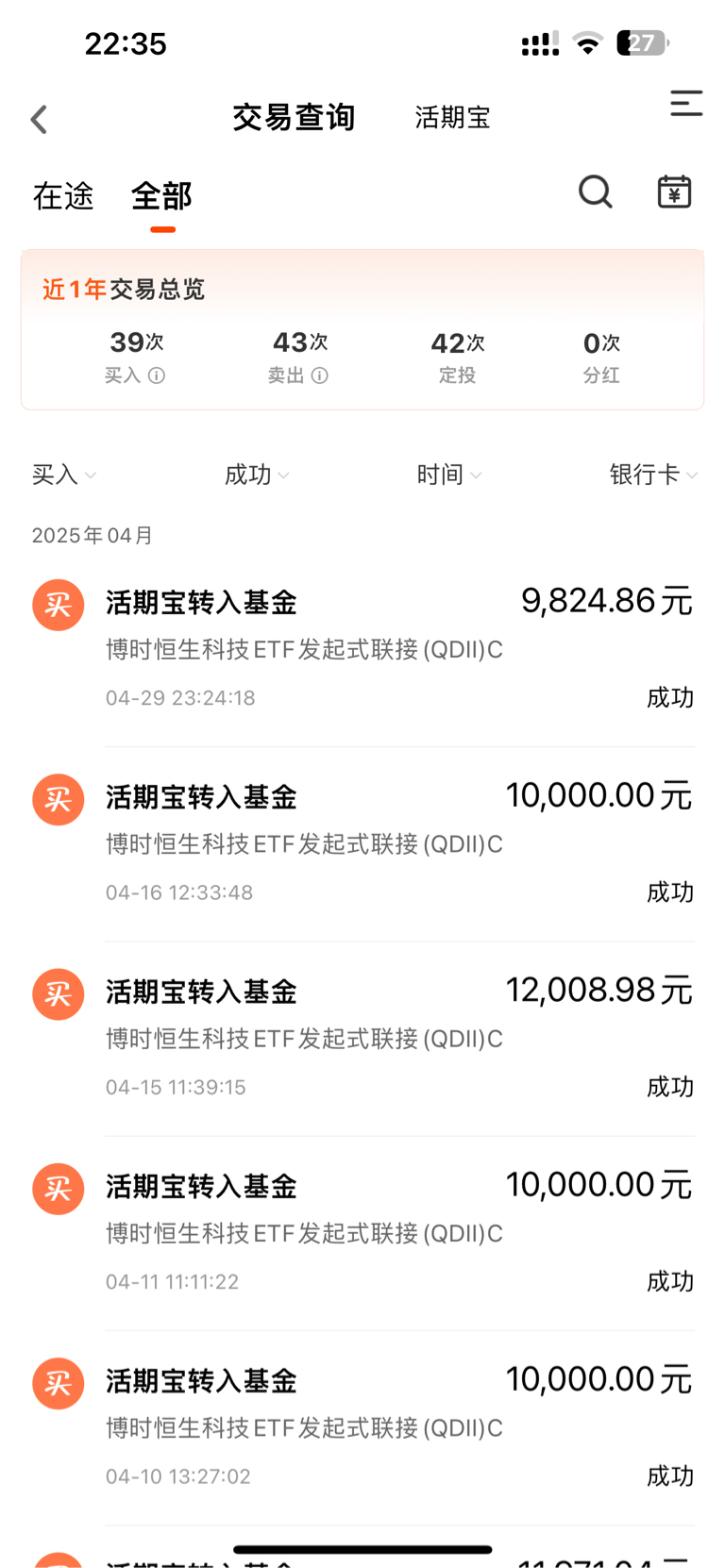Expand the 时间 filter dropdown

coord(449,475)
